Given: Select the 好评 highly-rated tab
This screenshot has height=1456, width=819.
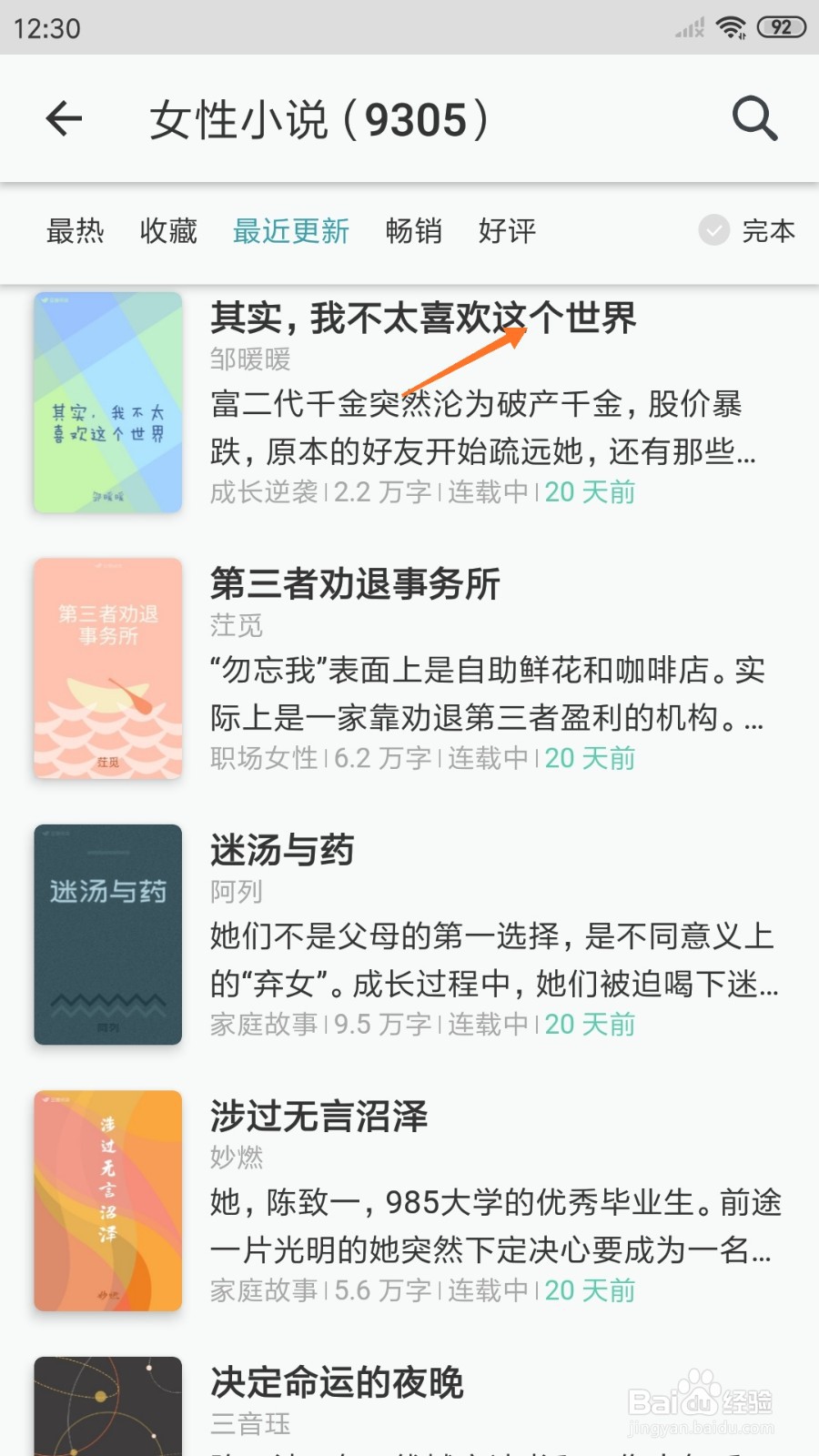Looking at the screenshot, I should pos(506,232).
